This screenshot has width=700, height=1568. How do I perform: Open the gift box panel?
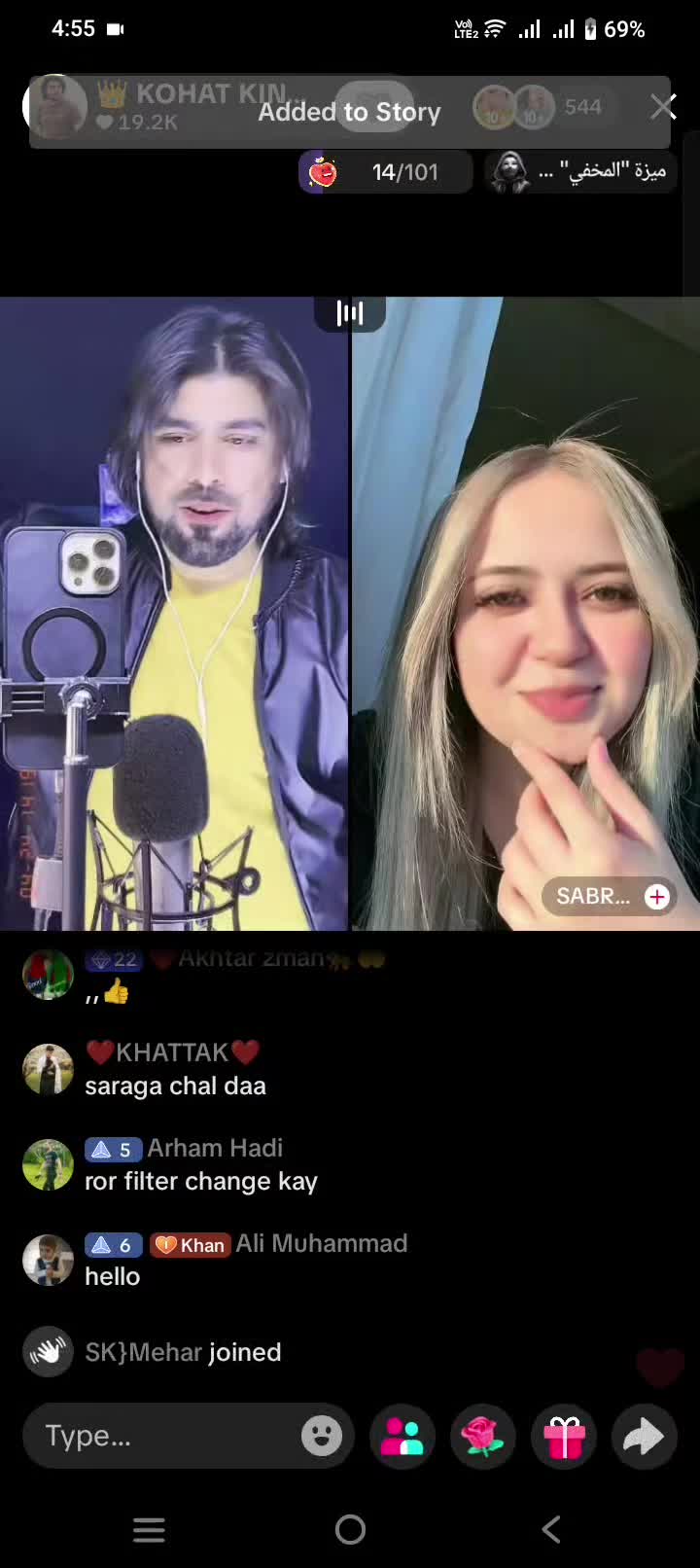tap(564, 1436)
